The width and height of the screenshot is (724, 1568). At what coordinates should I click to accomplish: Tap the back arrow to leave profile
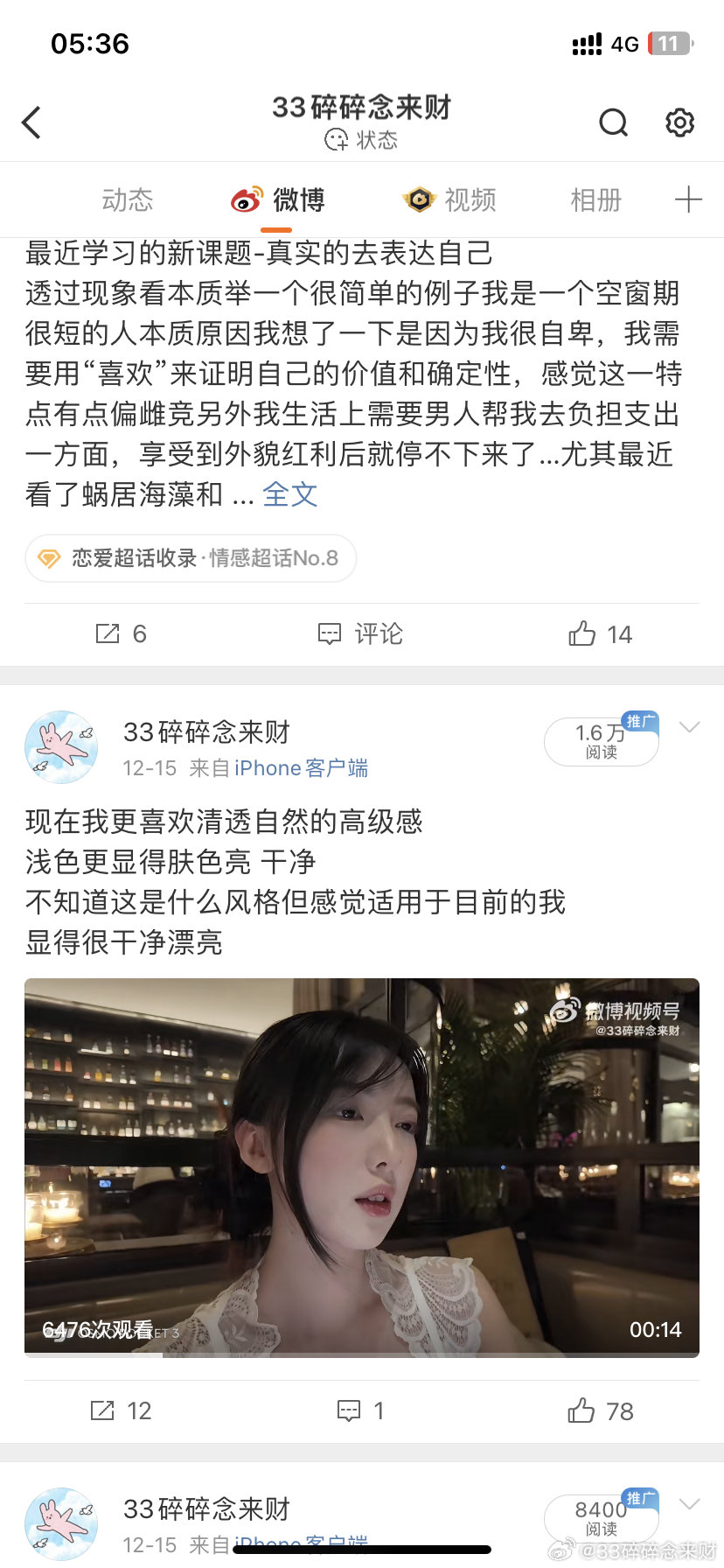(x=32, y=122)
